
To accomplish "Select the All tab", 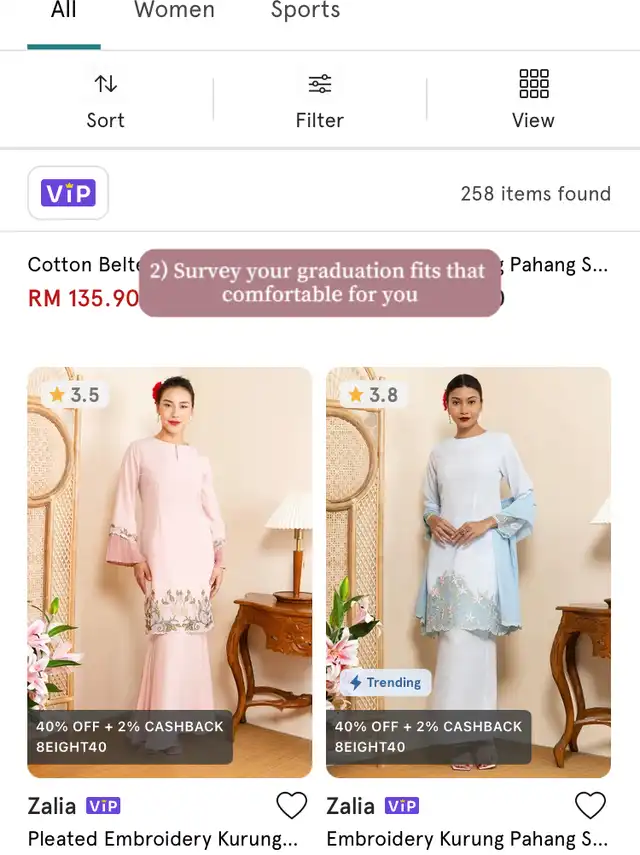I will pos(64,12).
